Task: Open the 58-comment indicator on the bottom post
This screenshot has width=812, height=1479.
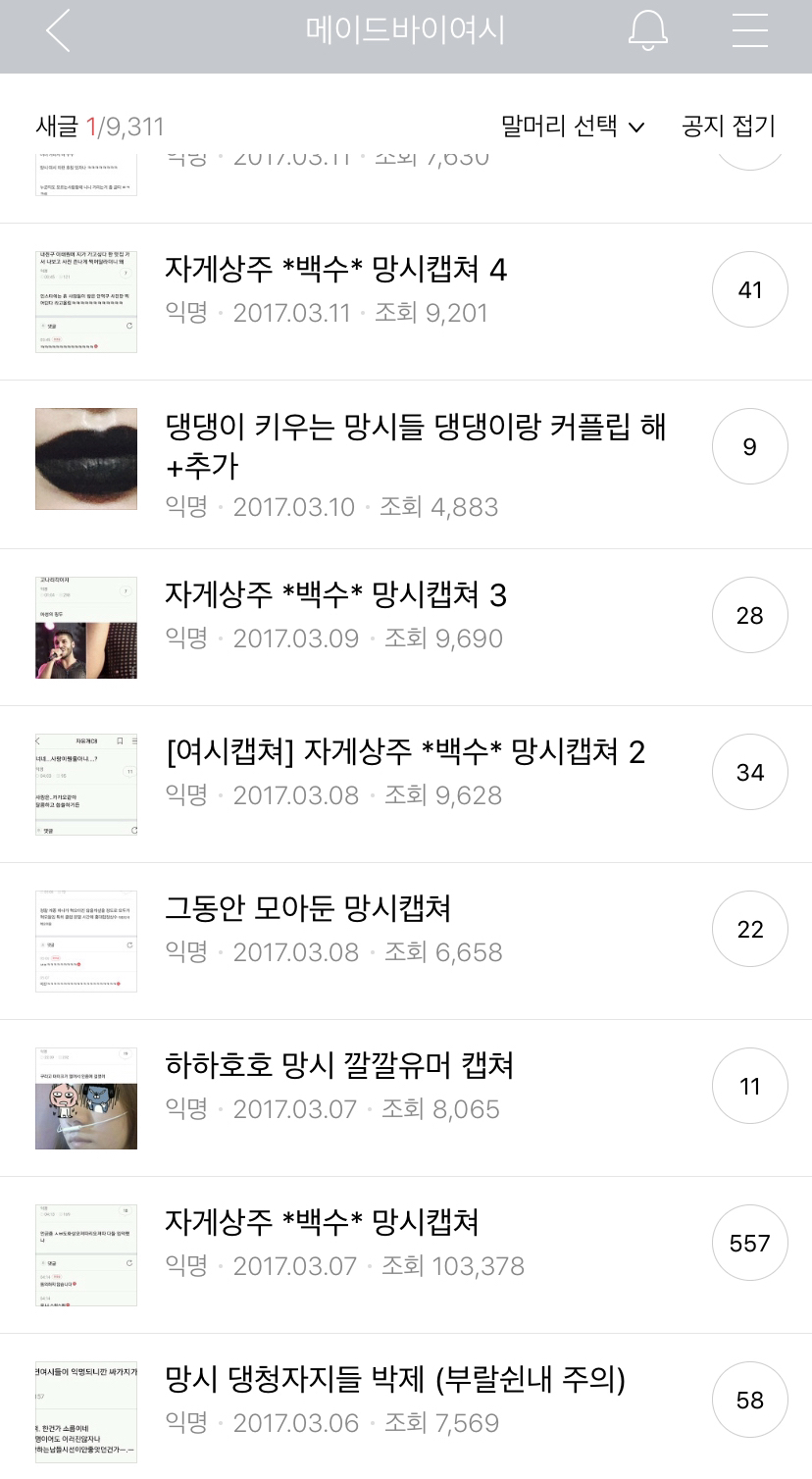Action: pos(750,1401)
